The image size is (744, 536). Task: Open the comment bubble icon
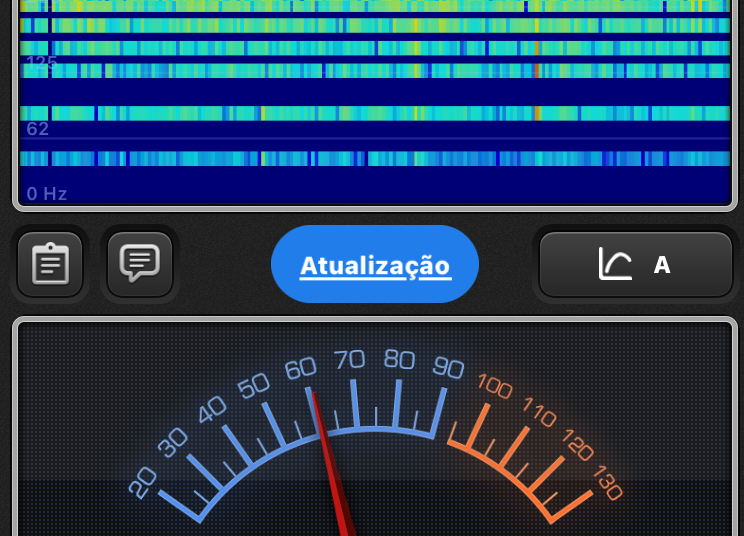(x=140, y=264)
